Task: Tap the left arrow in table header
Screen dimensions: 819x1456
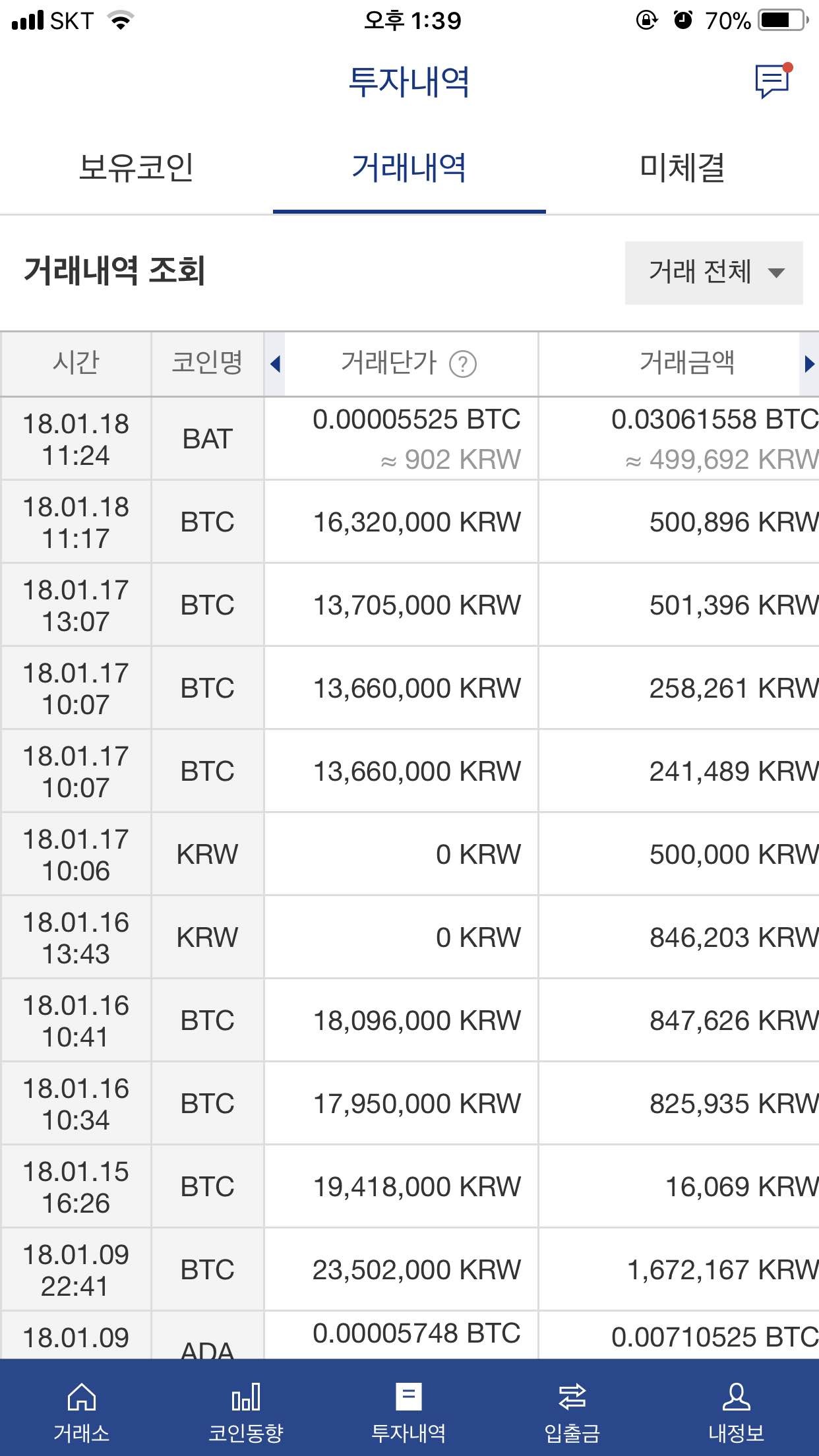Action: [276, 364]
